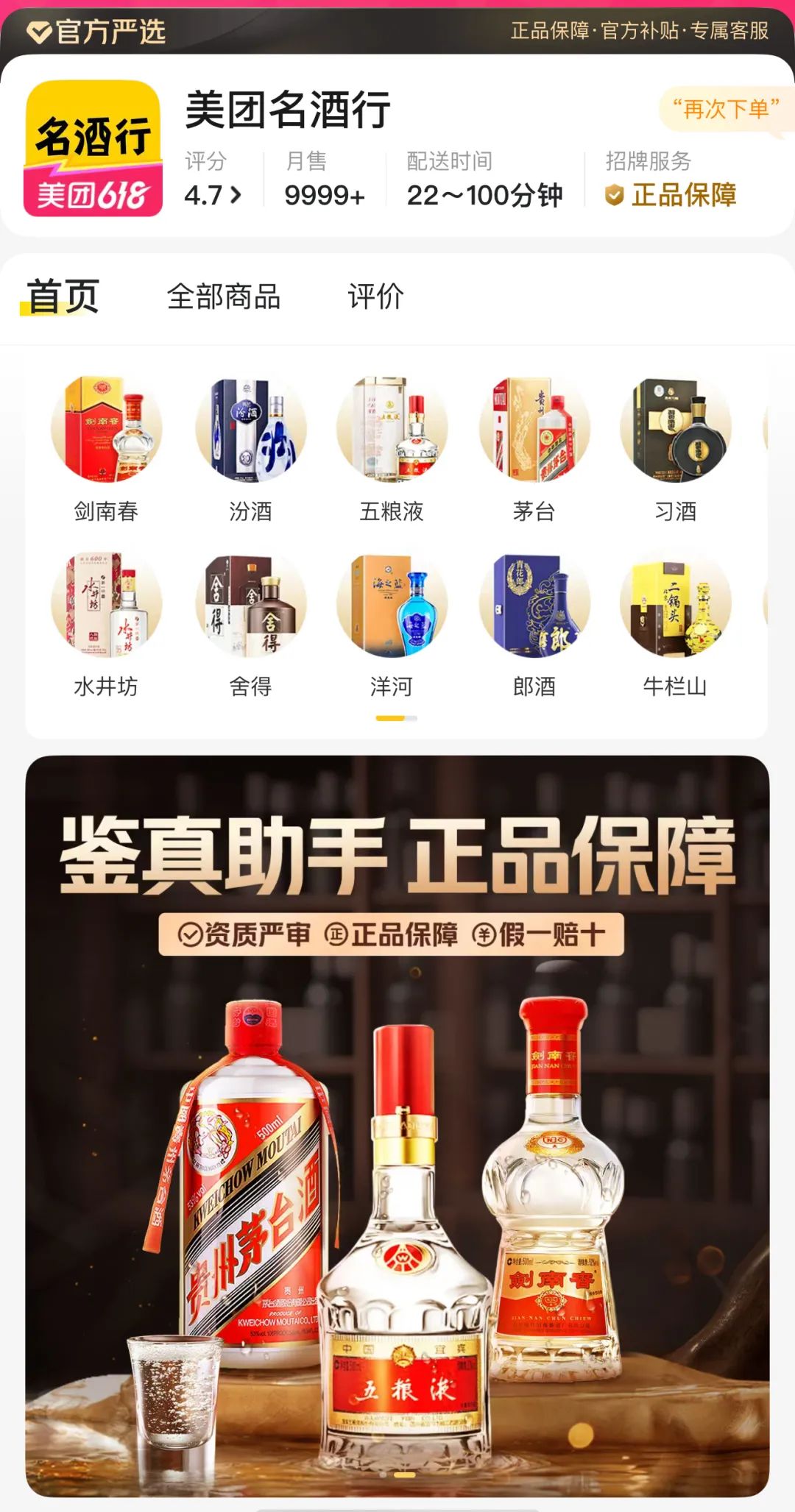
Task: Switch to the 评价 tab
Action: pos(375,297)
